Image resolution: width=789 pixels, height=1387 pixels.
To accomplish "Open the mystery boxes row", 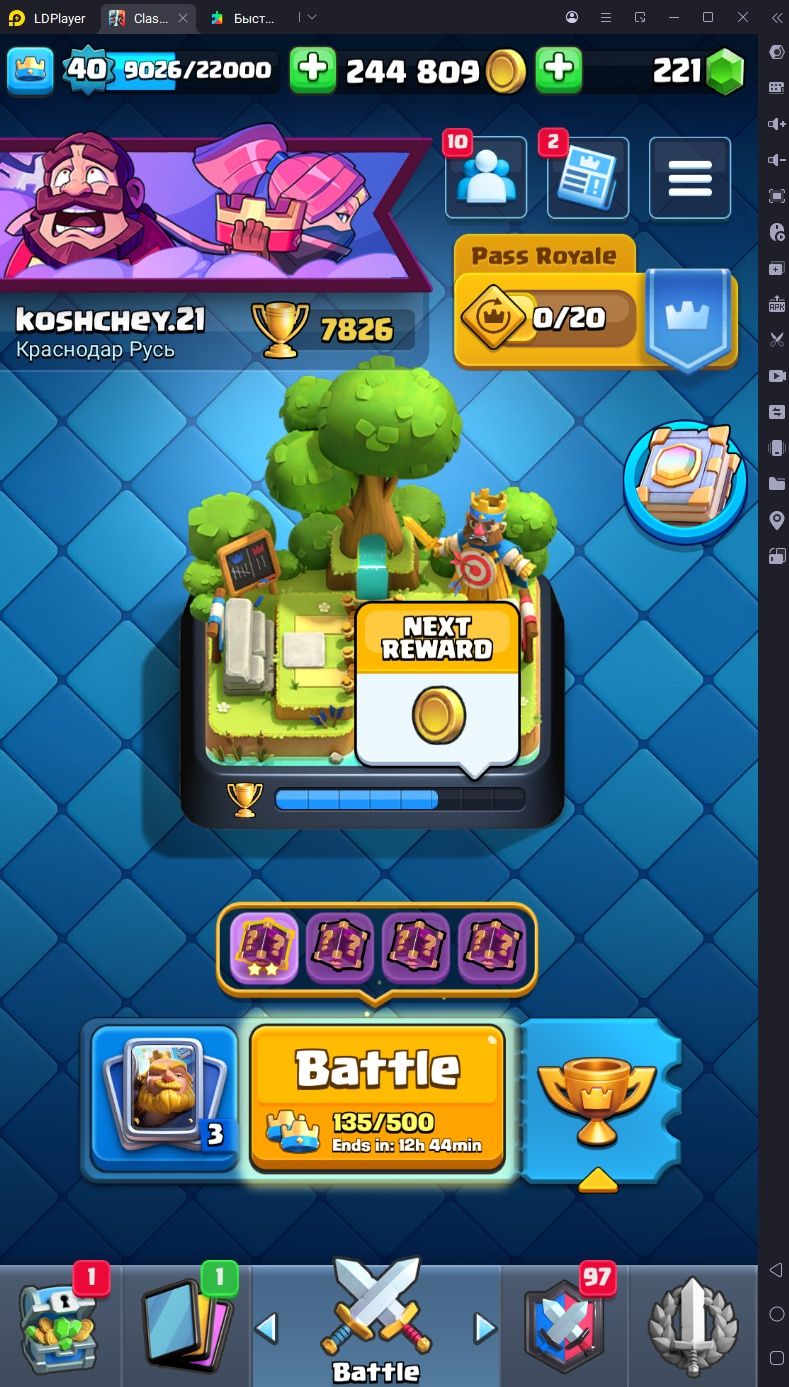I will pos(377,948).
